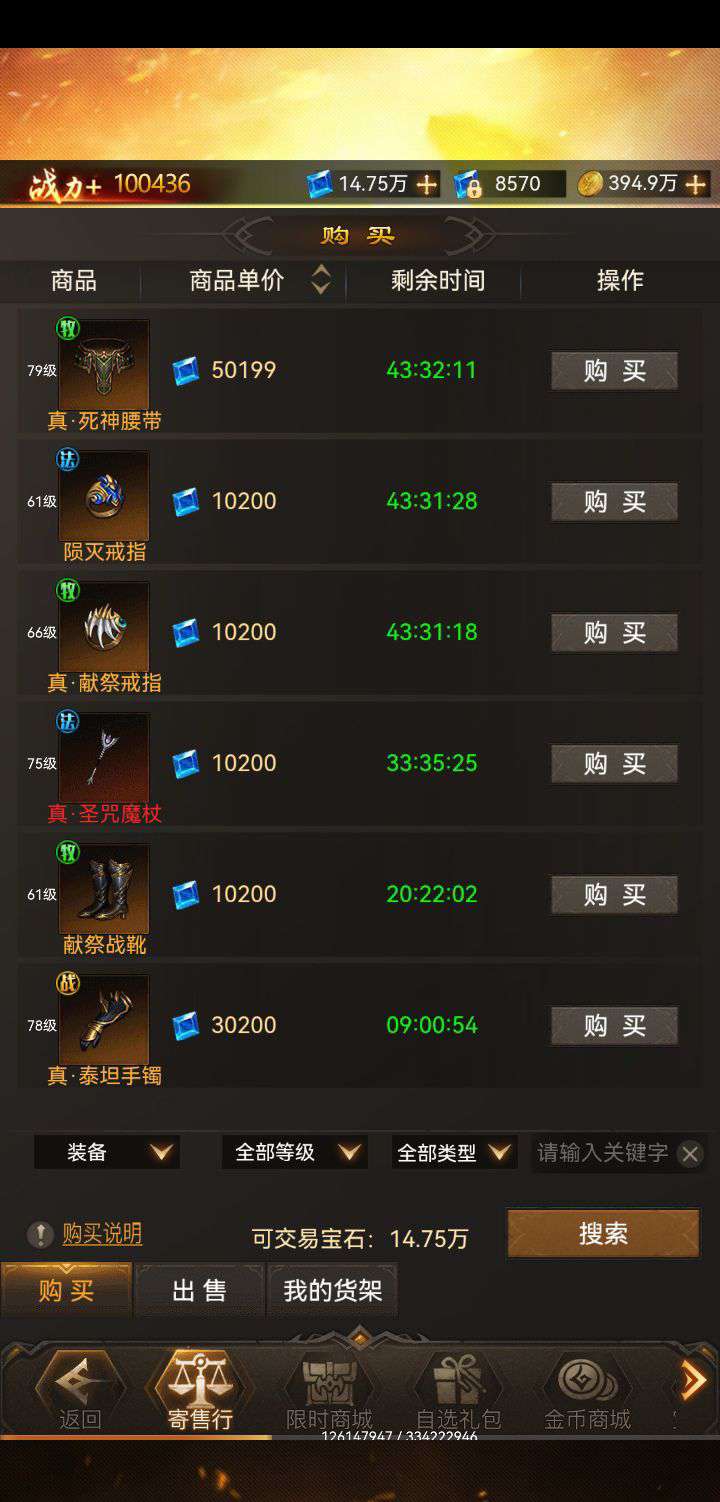Add more gold coins via plus icon
Image resolution: width=720 pixels, height=1502 pixels.
tap(696, 184)
